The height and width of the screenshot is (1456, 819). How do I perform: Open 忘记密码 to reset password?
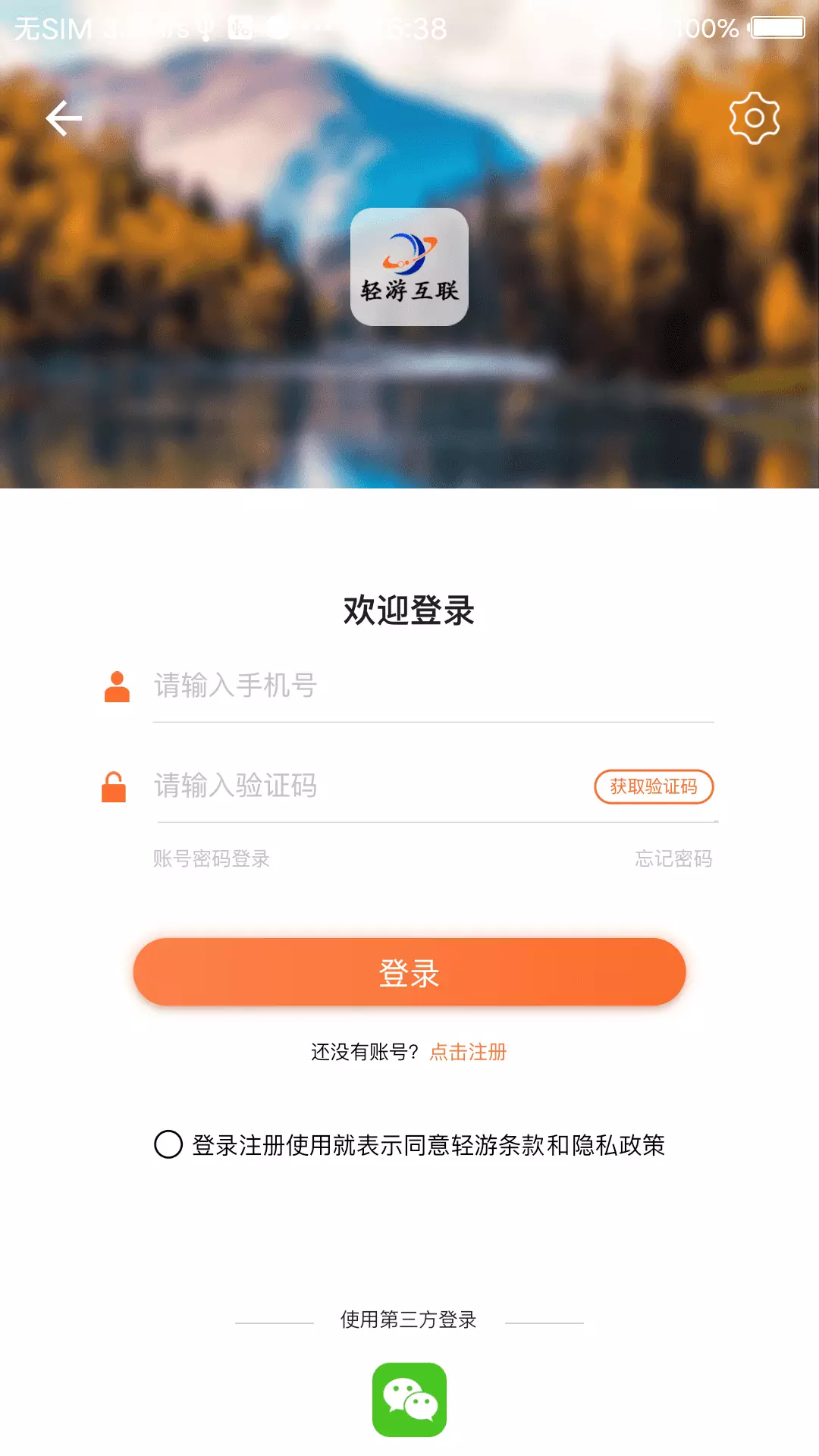pyautogui.click(x=673, y=858)
